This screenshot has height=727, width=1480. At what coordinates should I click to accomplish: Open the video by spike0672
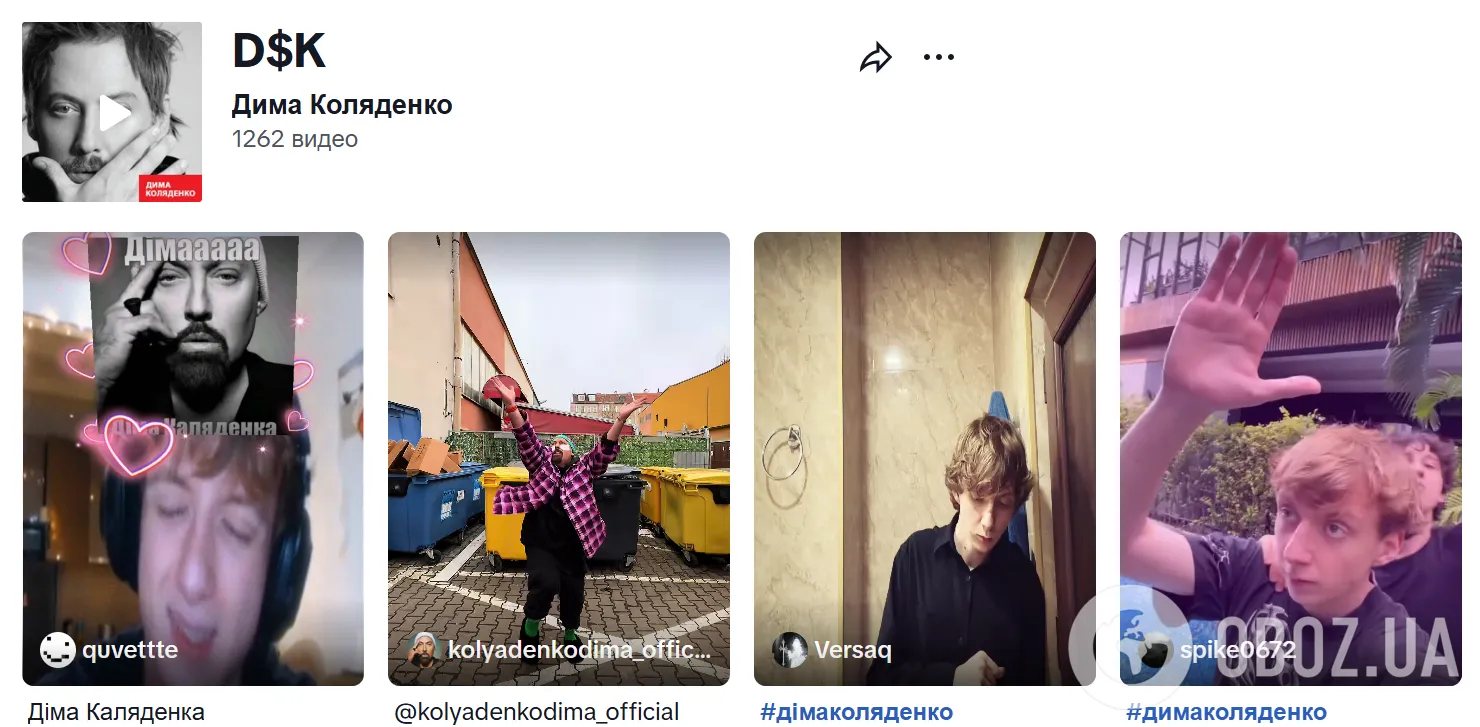[1290, 458]
